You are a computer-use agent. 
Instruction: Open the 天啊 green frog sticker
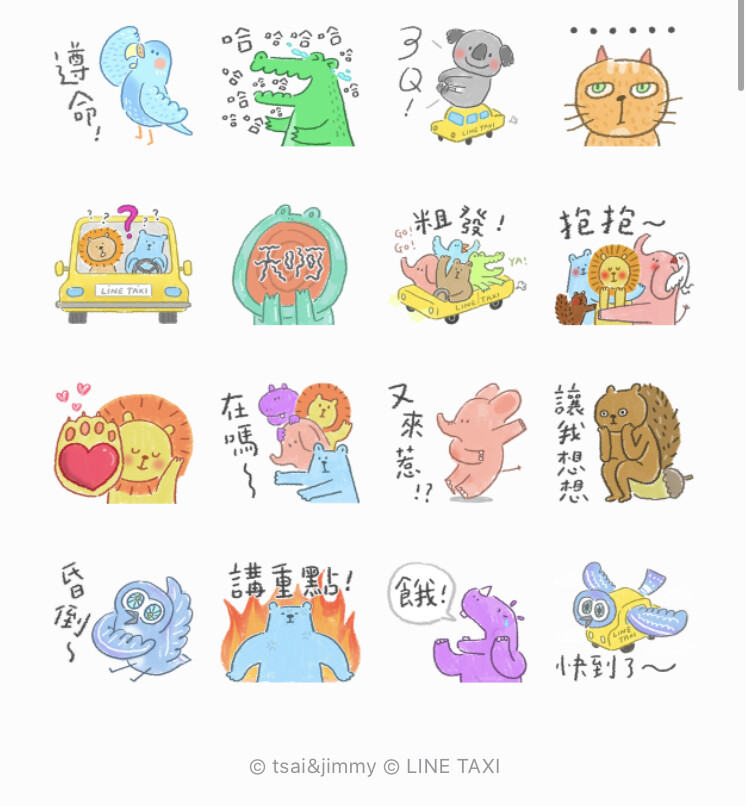[290, 264]
